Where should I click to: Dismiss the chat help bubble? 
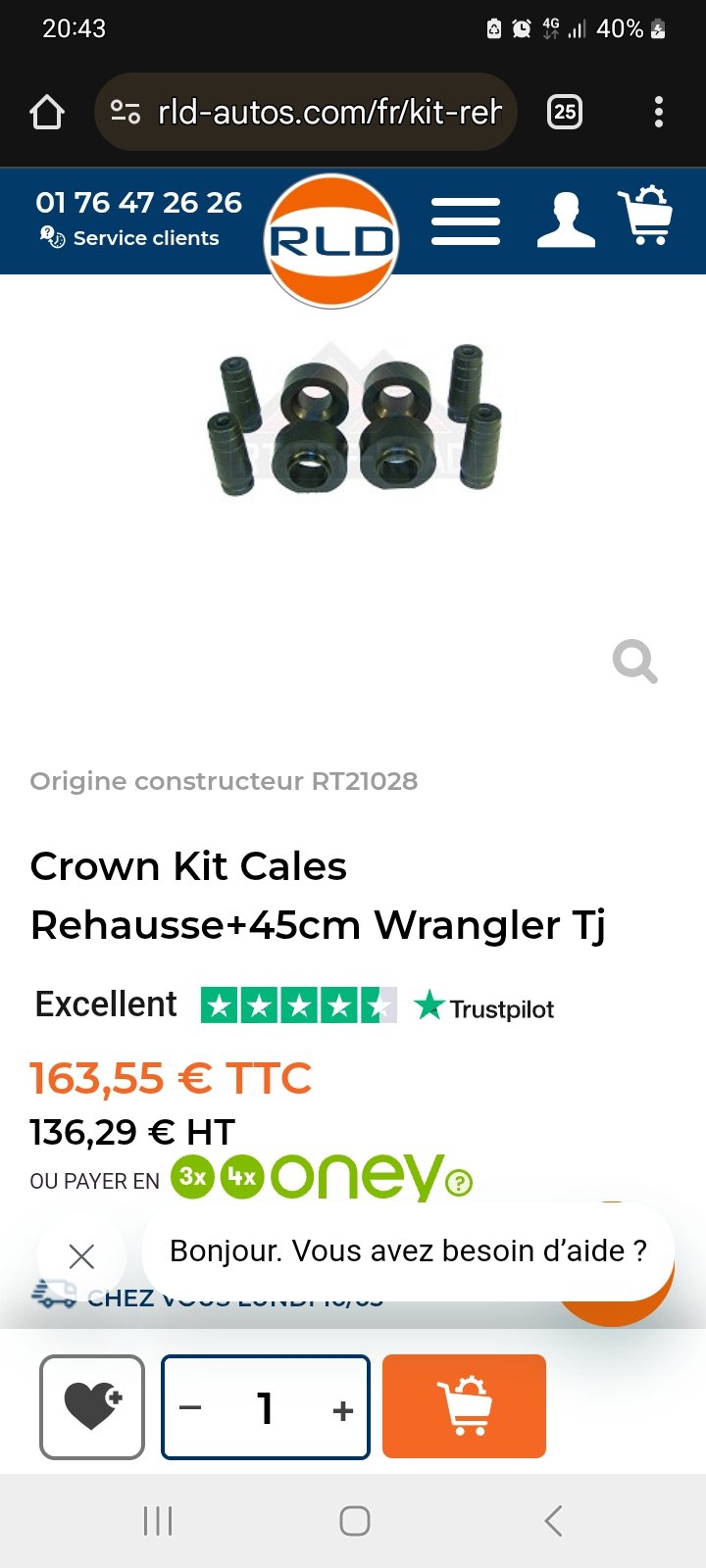[x=81, y=1256]
